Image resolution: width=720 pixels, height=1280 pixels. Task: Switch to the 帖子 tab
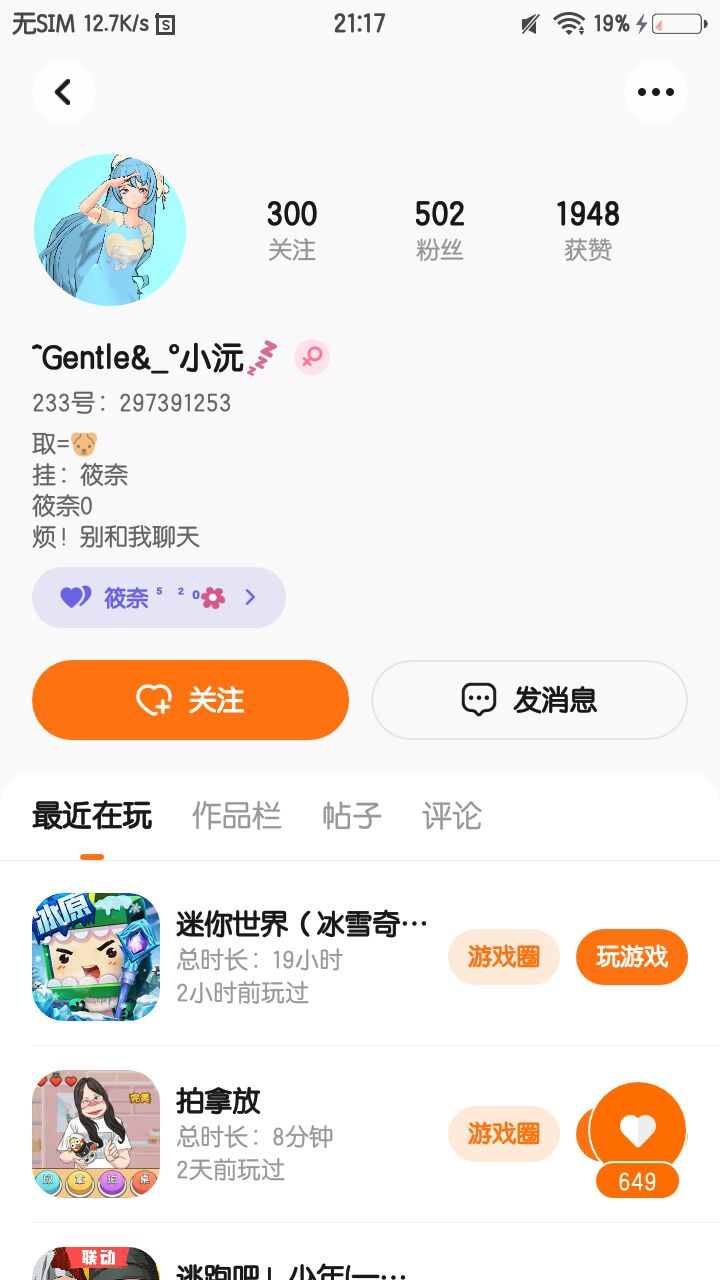point(351,816)
